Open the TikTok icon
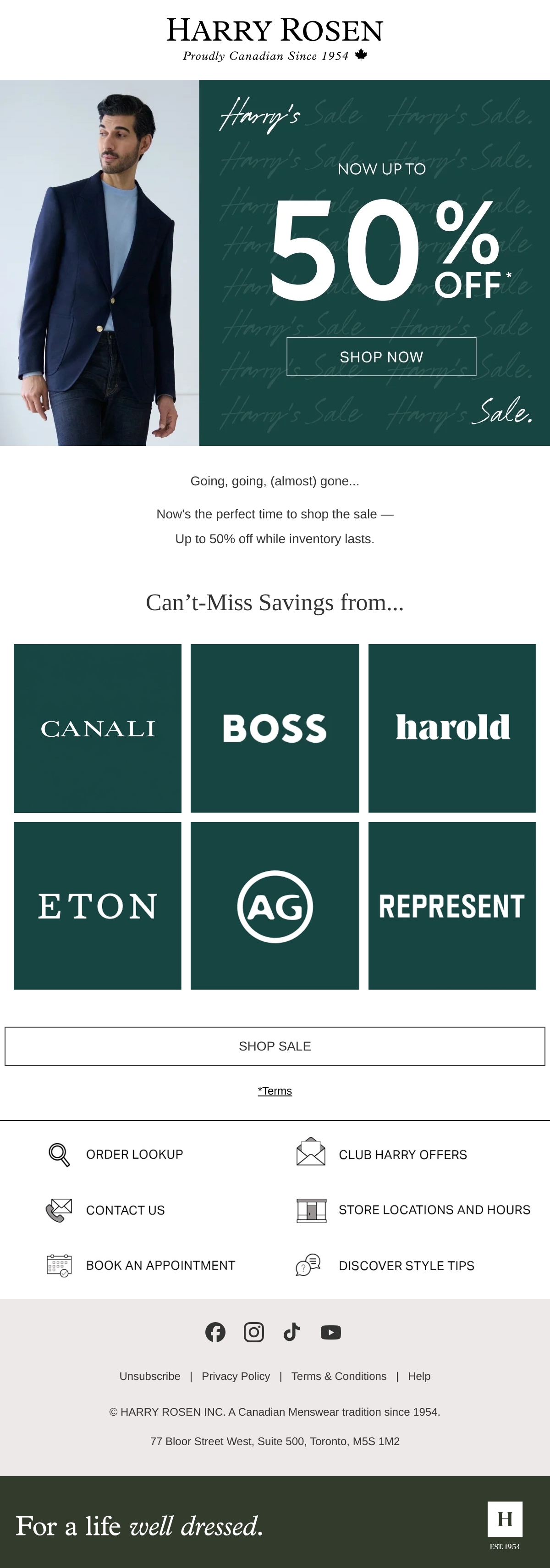Screen dimensions: 550x1568 point(292,1333)
